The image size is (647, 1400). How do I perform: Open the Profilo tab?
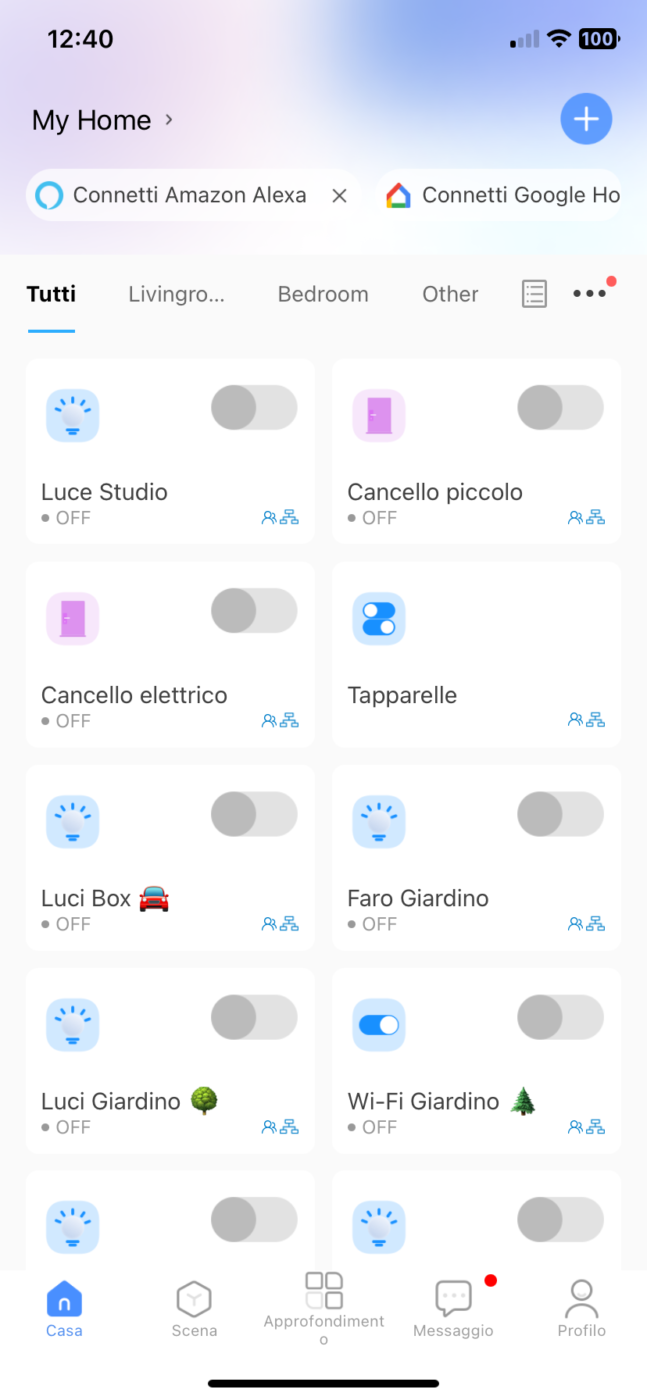pyautogui.click(x=581, y=1310)
